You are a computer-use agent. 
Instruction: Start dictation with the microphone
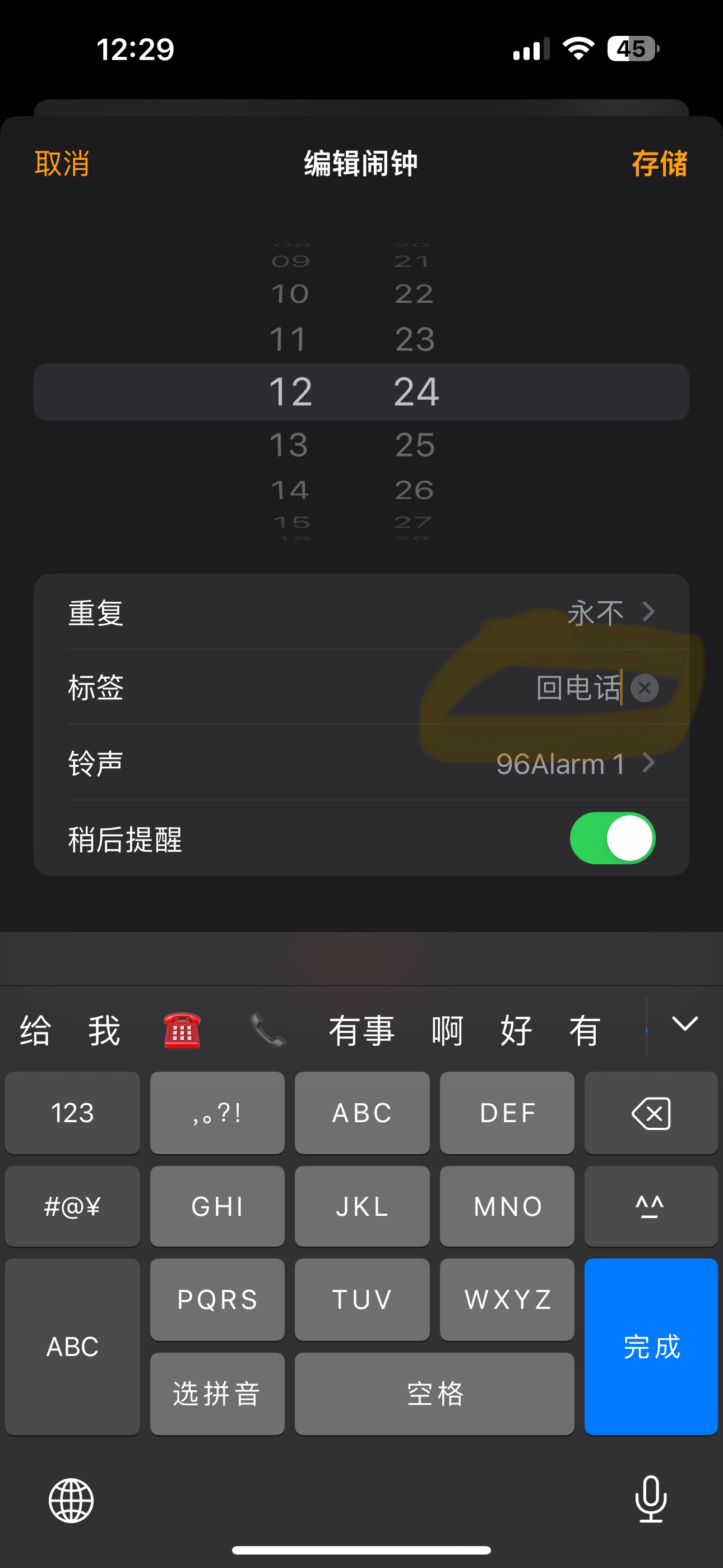click(651, 1499)
